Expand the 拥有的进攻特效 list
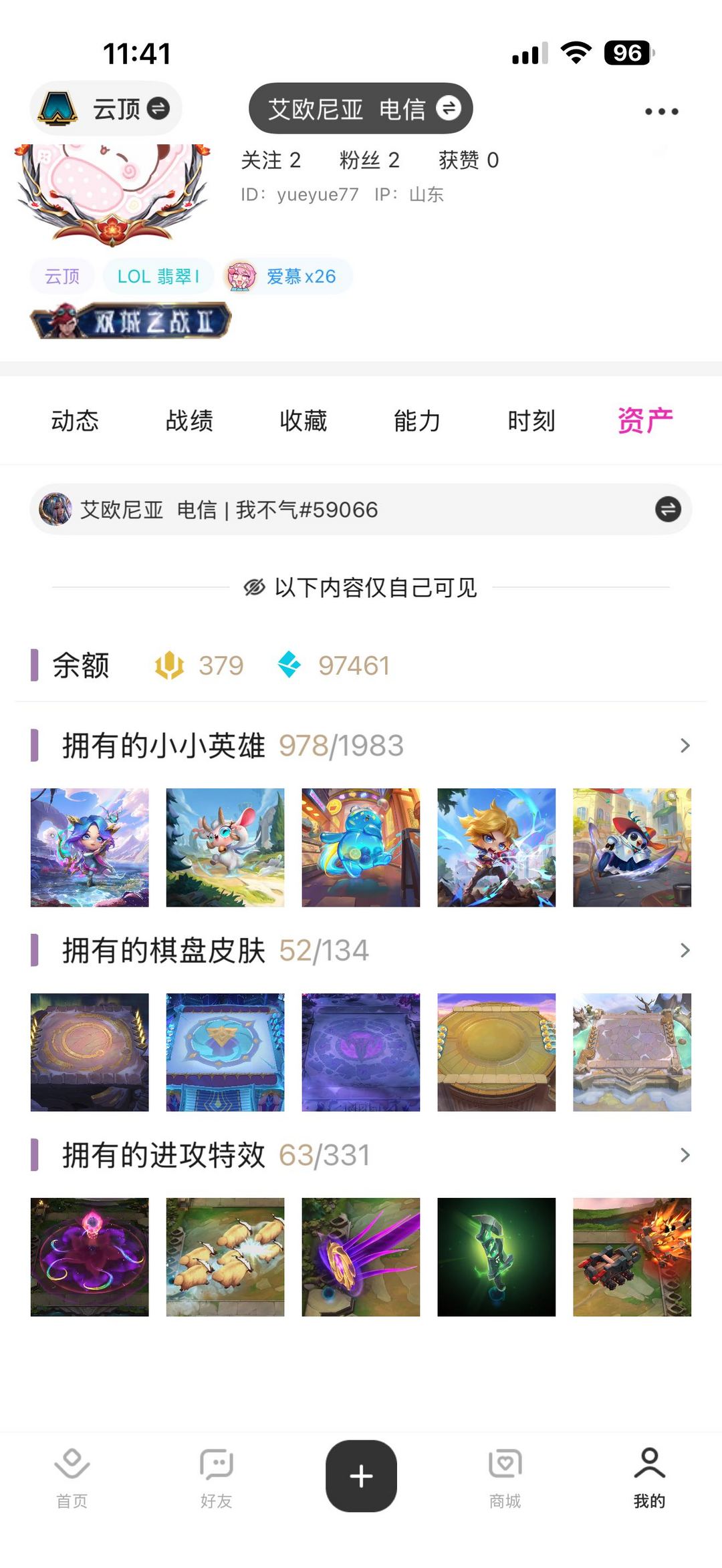 coord(685,1155)
